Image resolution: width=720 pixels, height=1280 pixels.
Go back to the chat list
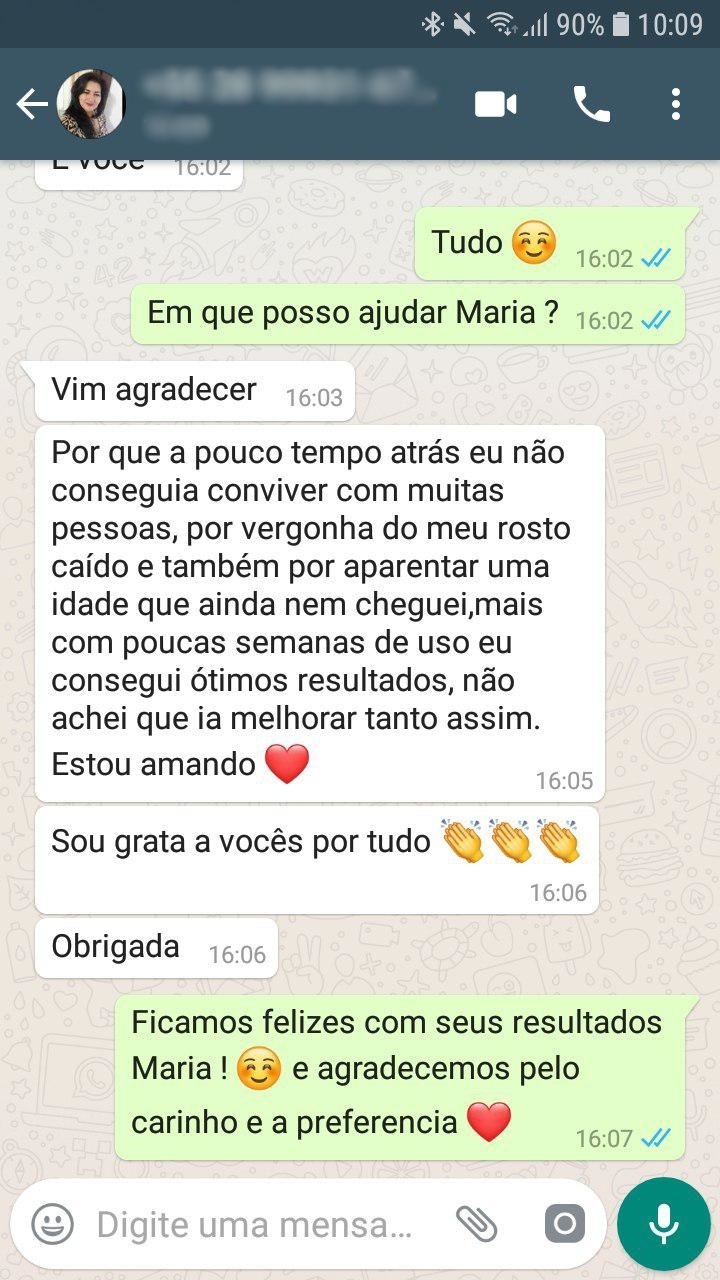point(30,104)
